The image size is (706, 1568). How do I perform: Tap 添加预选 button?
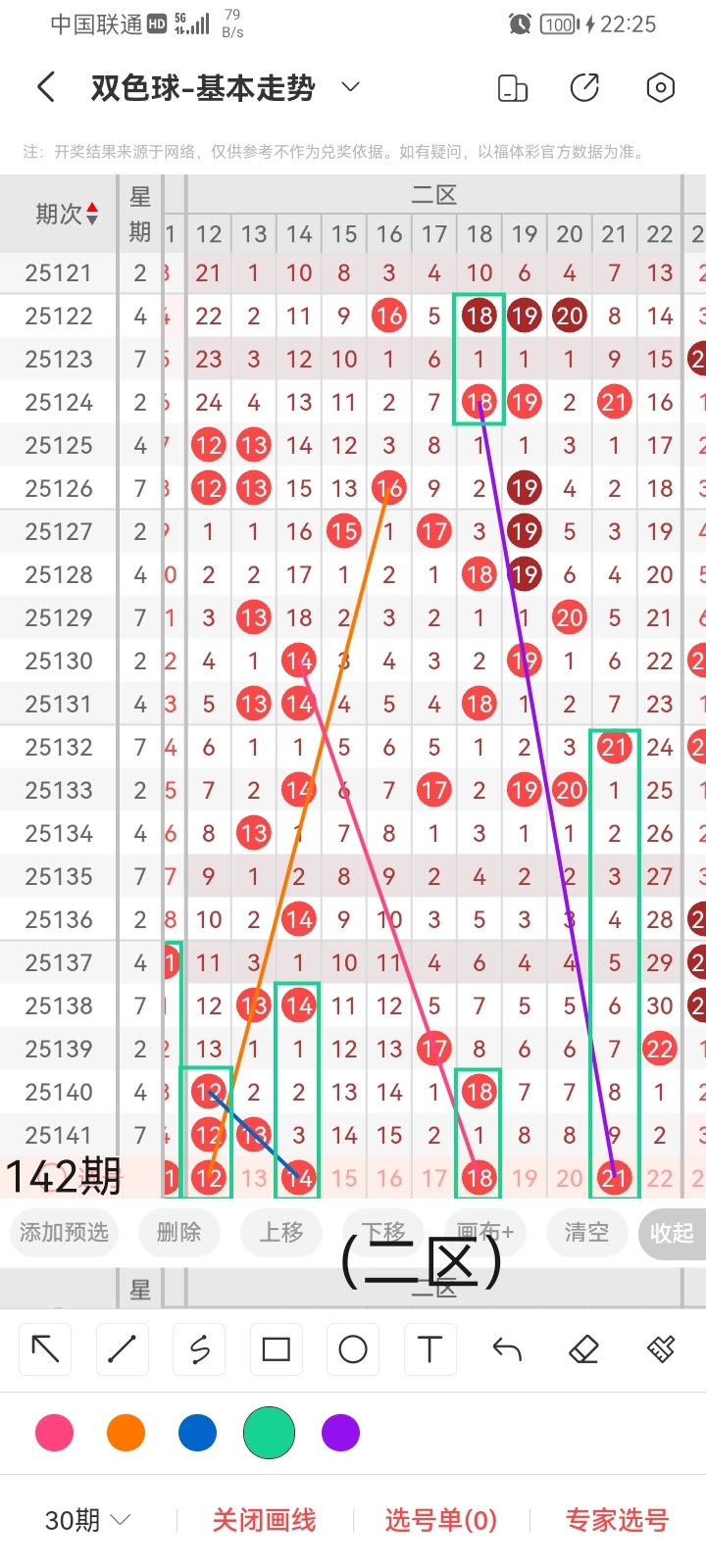tap(64, 1232)
